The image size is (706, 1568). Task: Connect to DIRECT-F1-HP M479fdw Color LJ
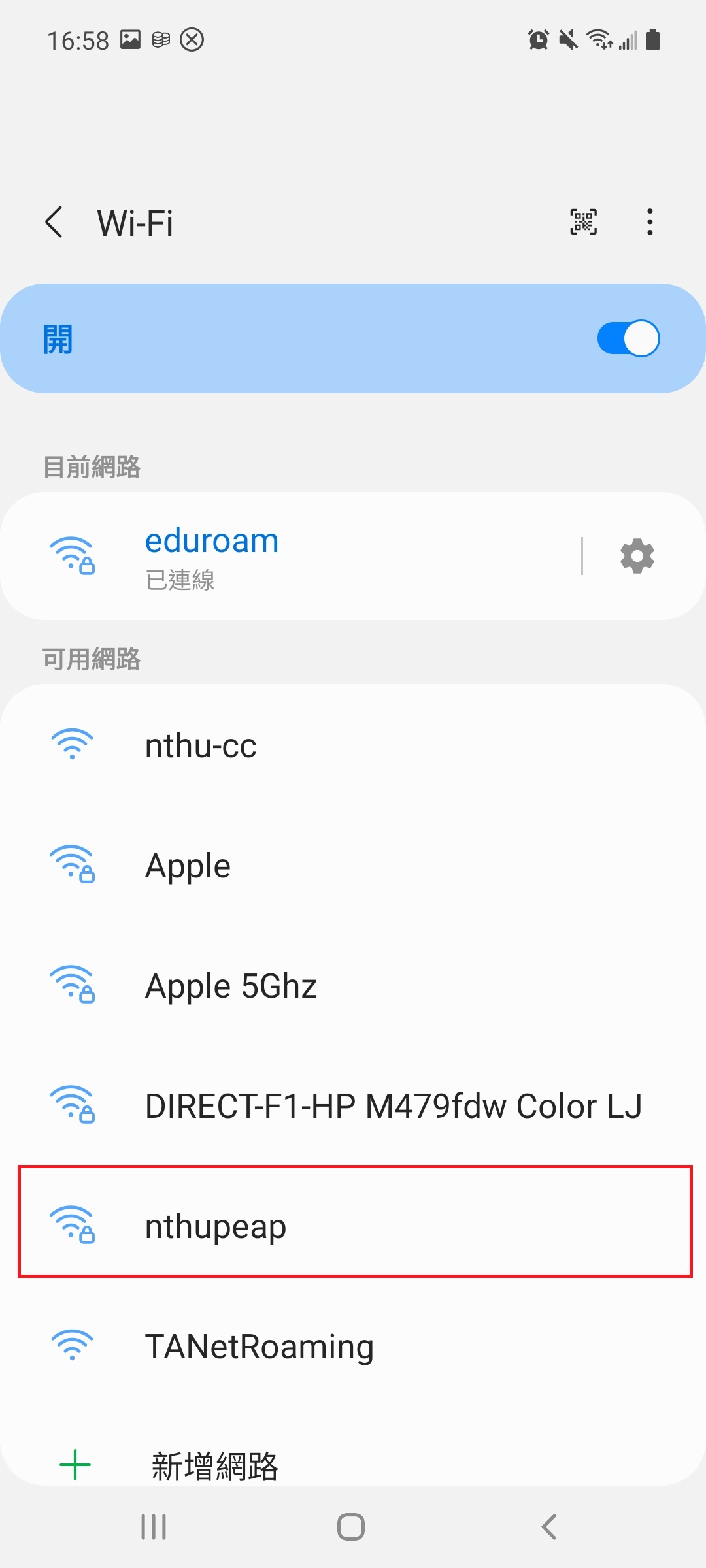click(x=393, y=1106)
